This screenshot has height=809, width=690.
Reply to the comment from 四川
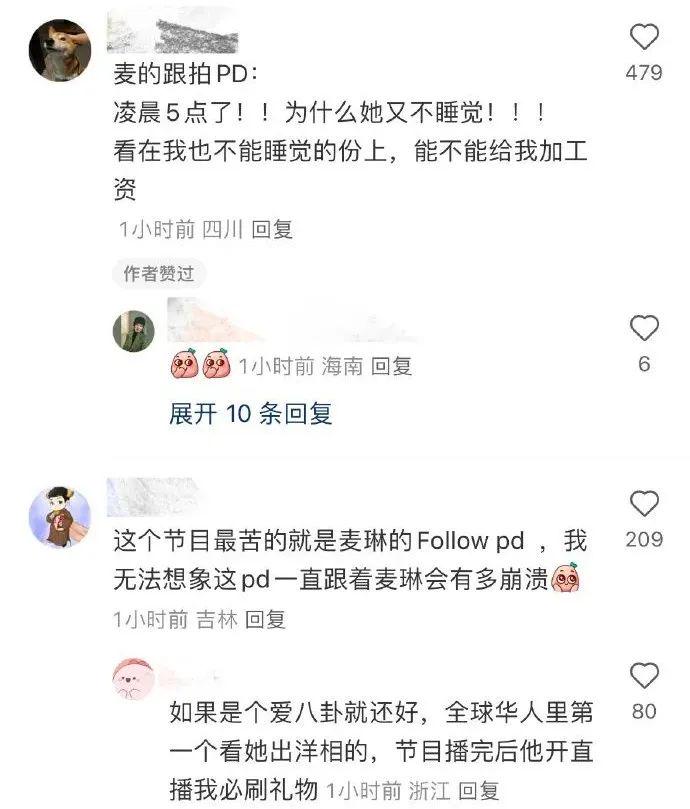click(x=272, y=229)
